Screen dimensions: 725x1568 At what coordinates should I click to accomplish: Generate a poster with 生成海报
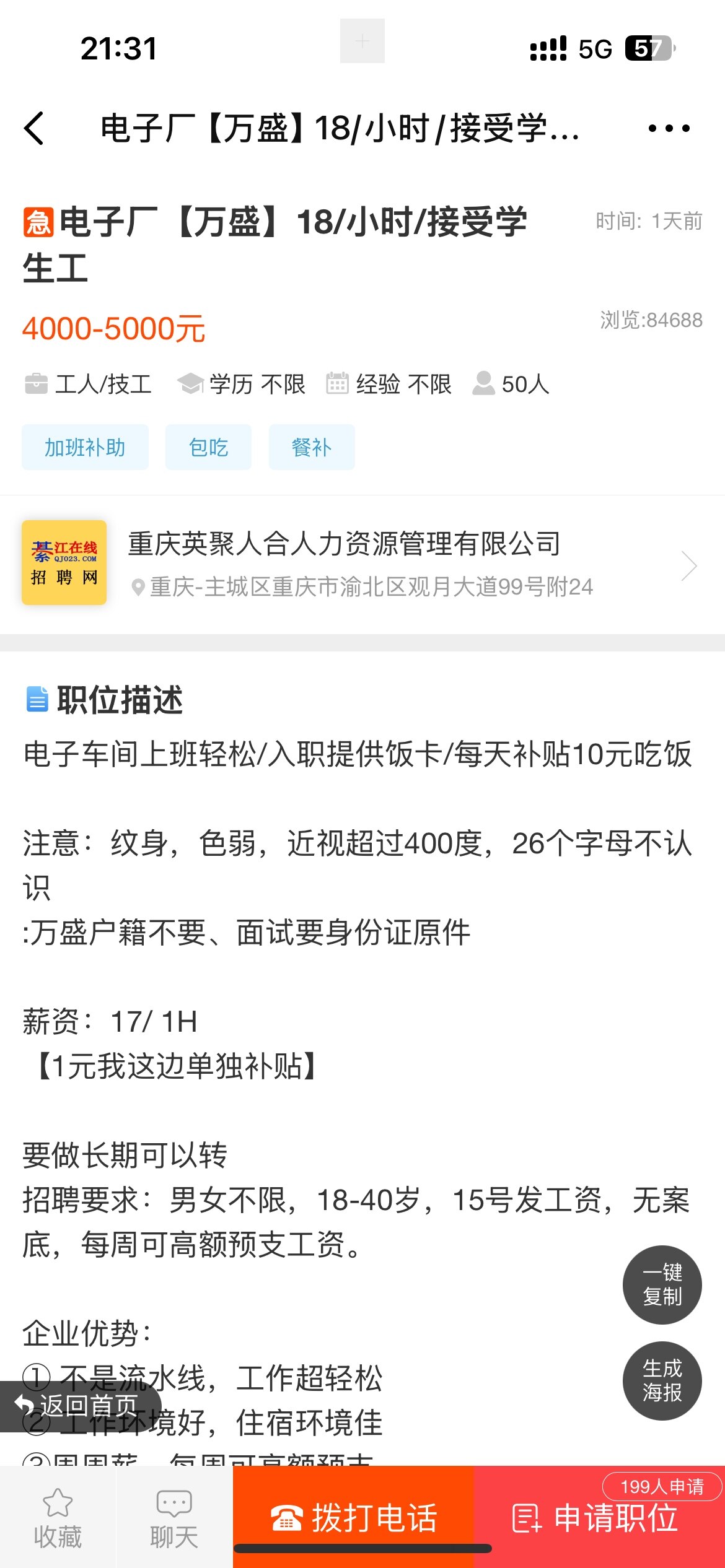(x=662, y=1380)
